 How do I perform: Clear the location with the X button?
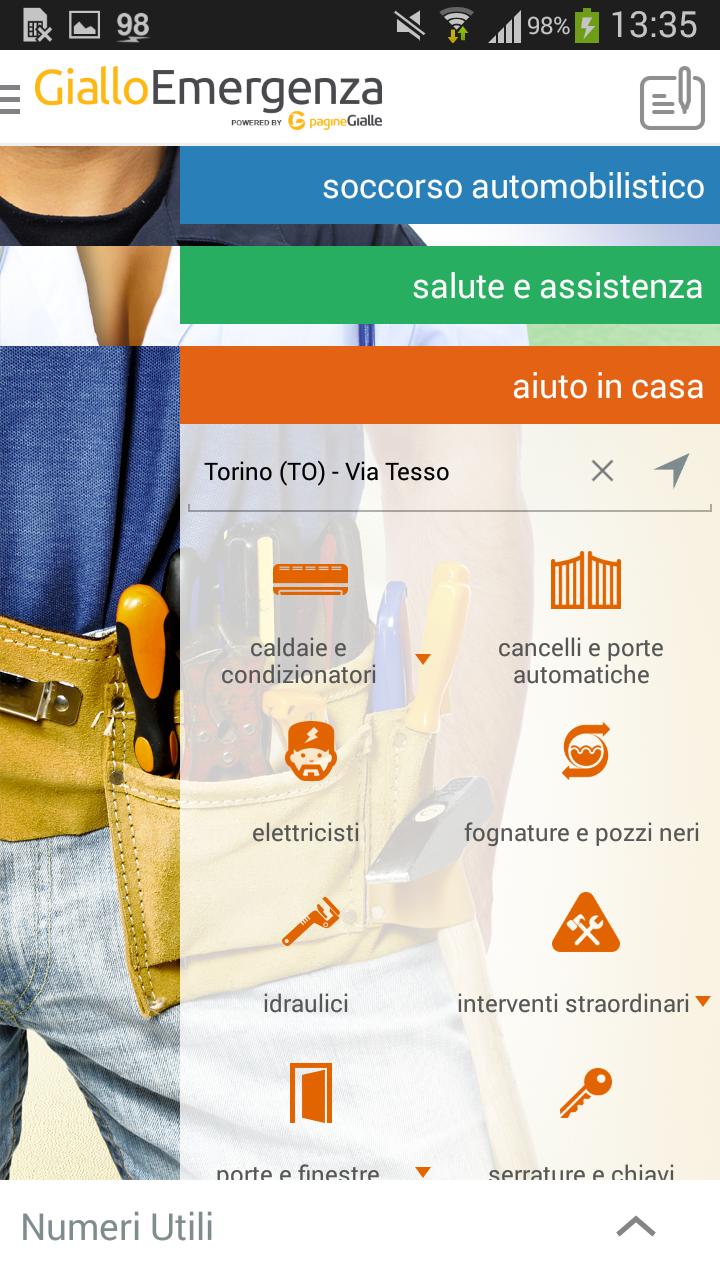(x=602, y=470)
